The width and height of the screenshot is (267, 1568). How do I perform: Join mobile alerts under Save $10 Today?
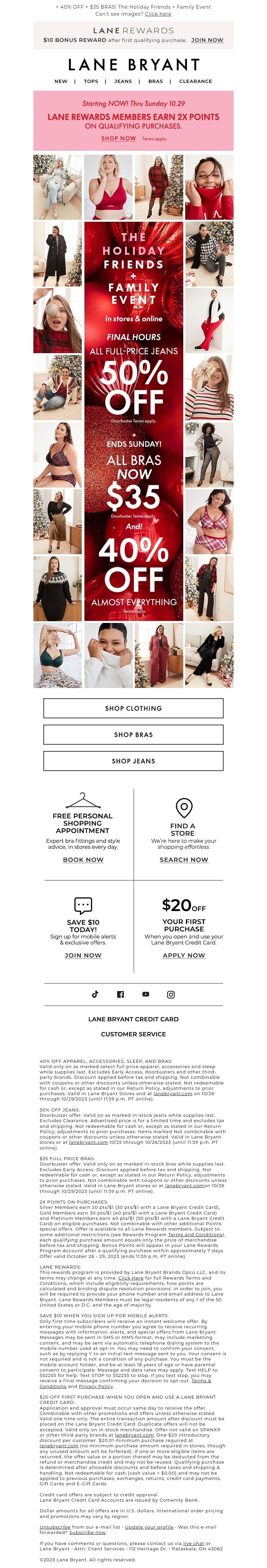[x=83, y=955]
